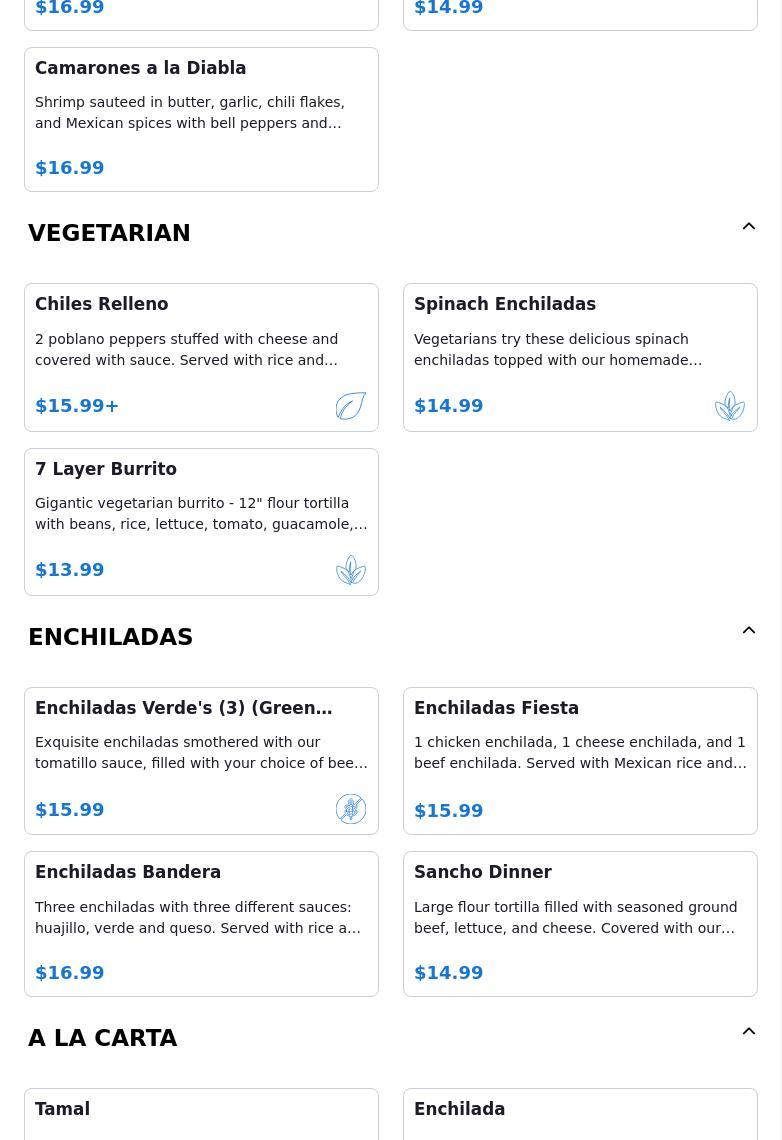Select the Spinach Enchiladas card
This screenshot has height=1140, width=782.
coord(580,357)
